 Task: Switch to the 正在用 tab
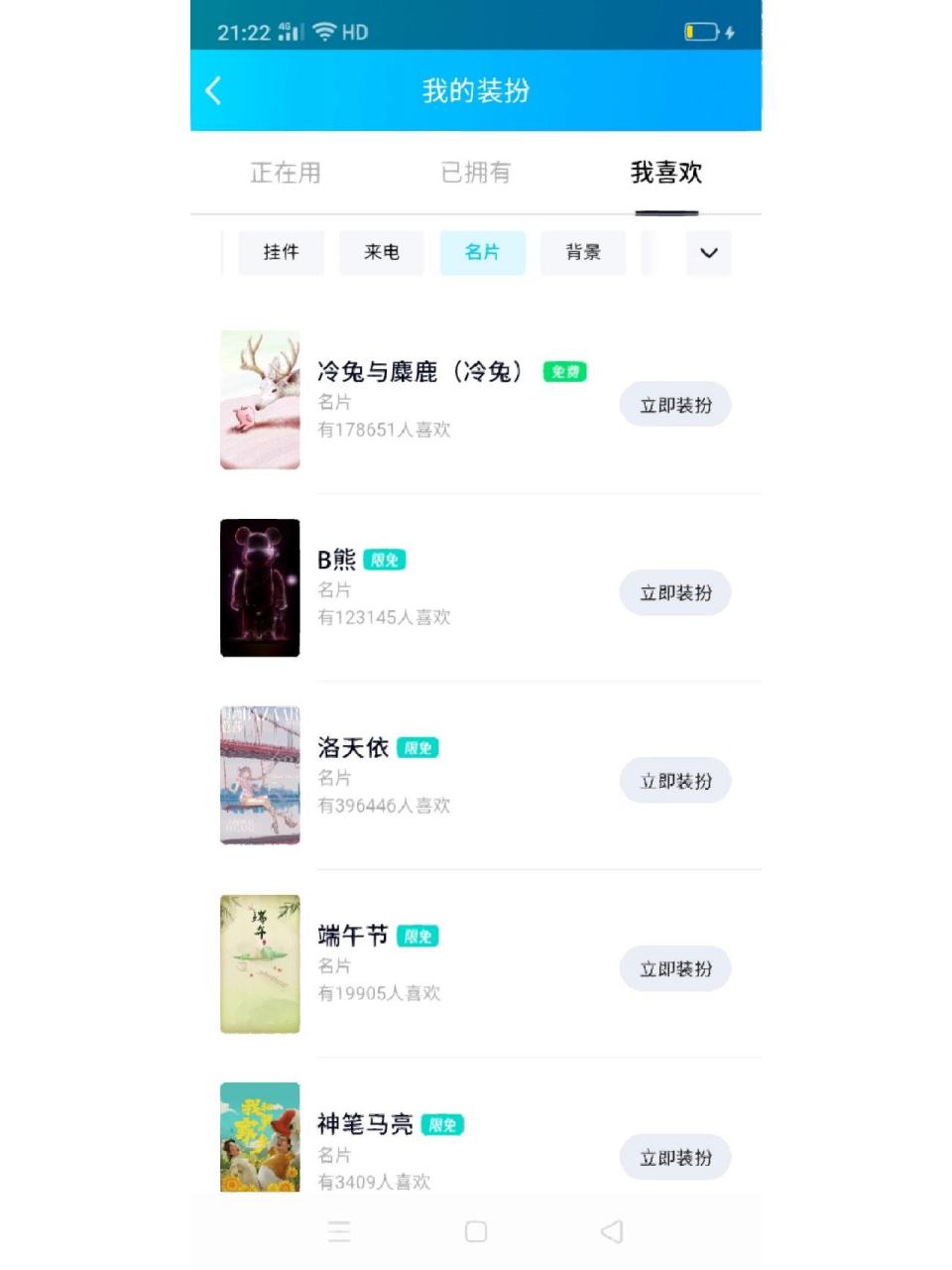coord(286,173)
